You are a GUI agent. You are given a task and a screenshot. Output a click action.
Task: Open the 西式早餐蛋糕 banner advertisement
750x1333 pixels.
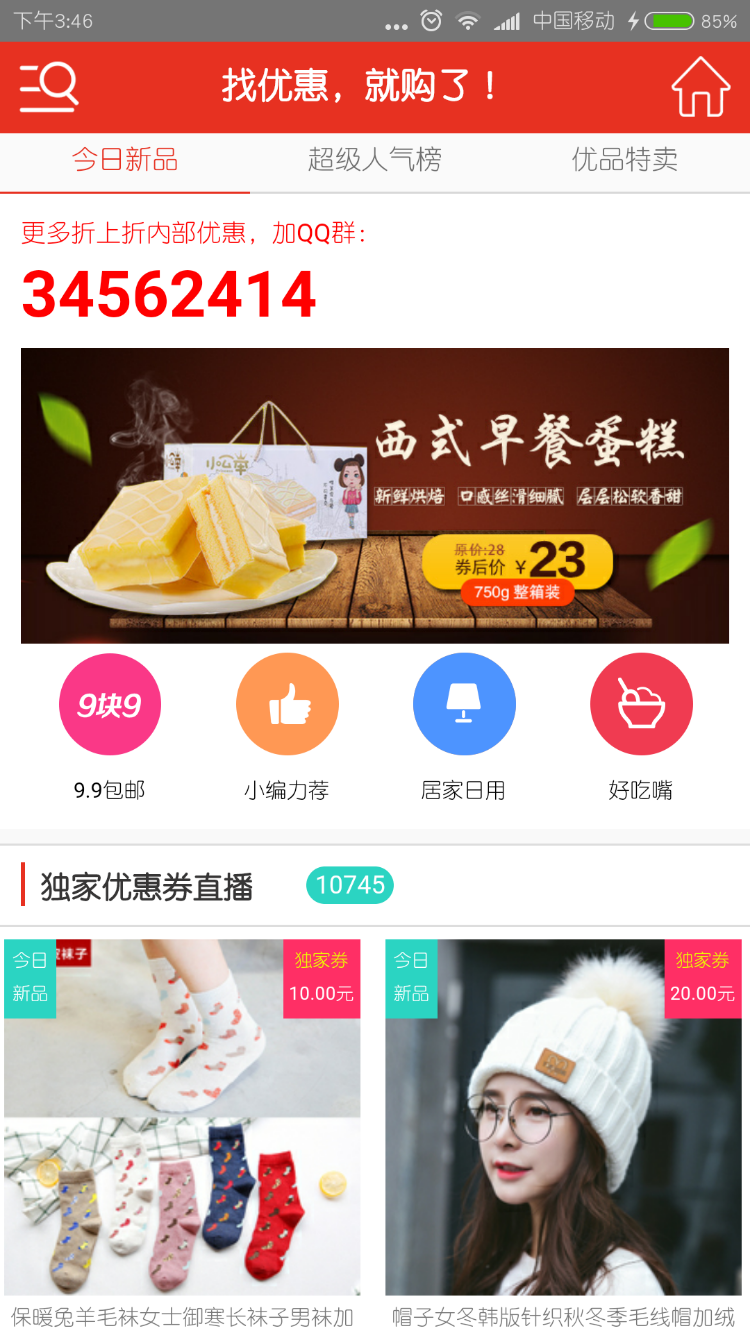click(375, 494)
